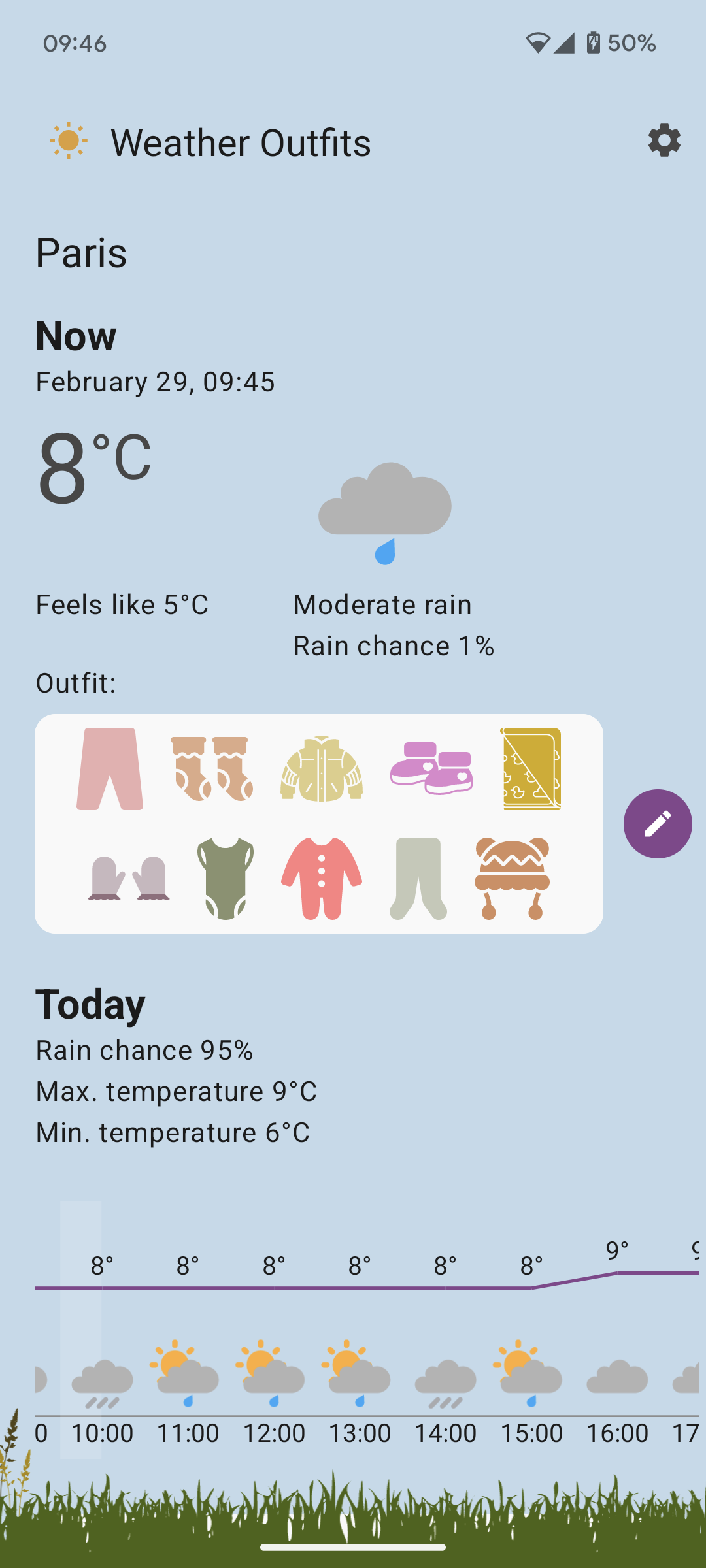Select the Now section heading

76,336
